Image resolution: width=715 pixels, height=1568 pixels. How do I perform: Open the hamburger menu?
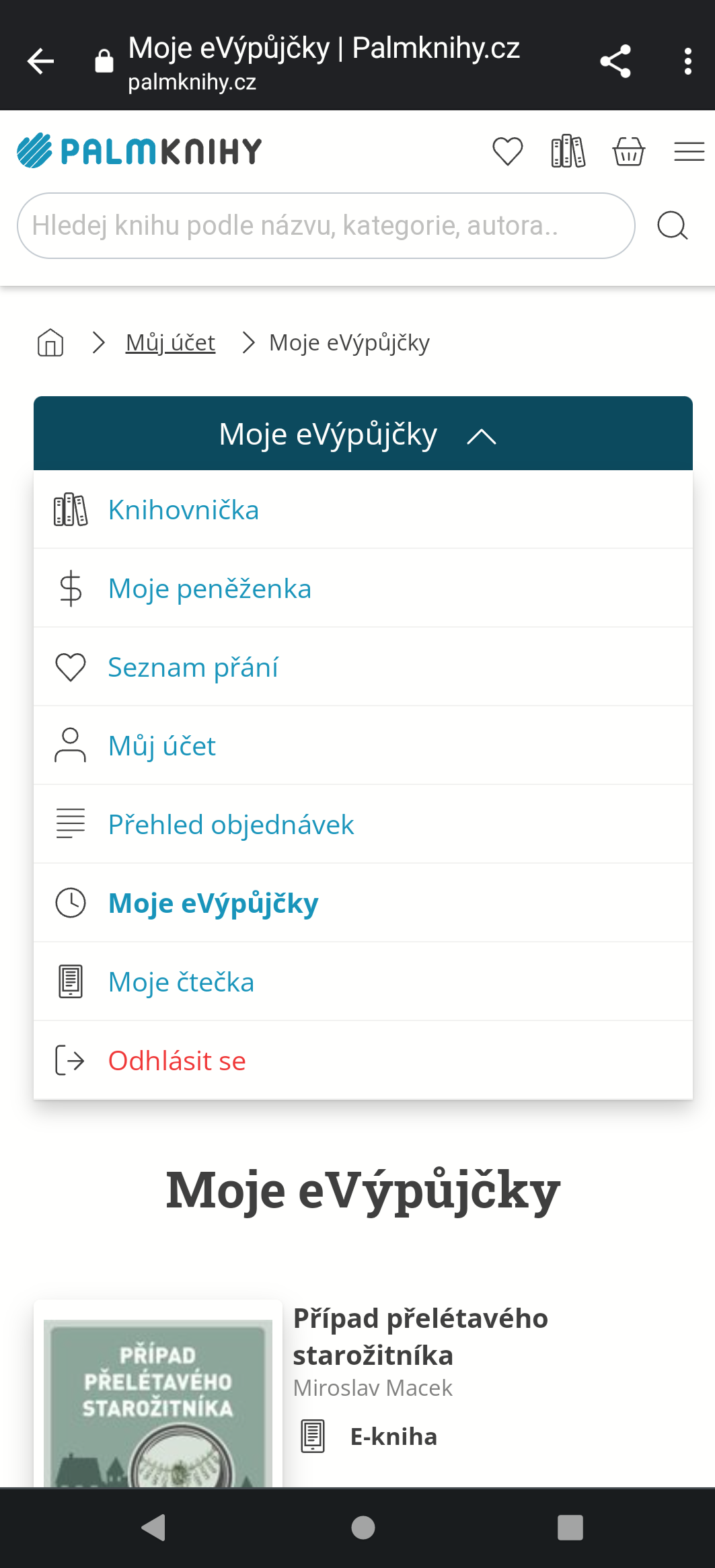tap(689, 151)
